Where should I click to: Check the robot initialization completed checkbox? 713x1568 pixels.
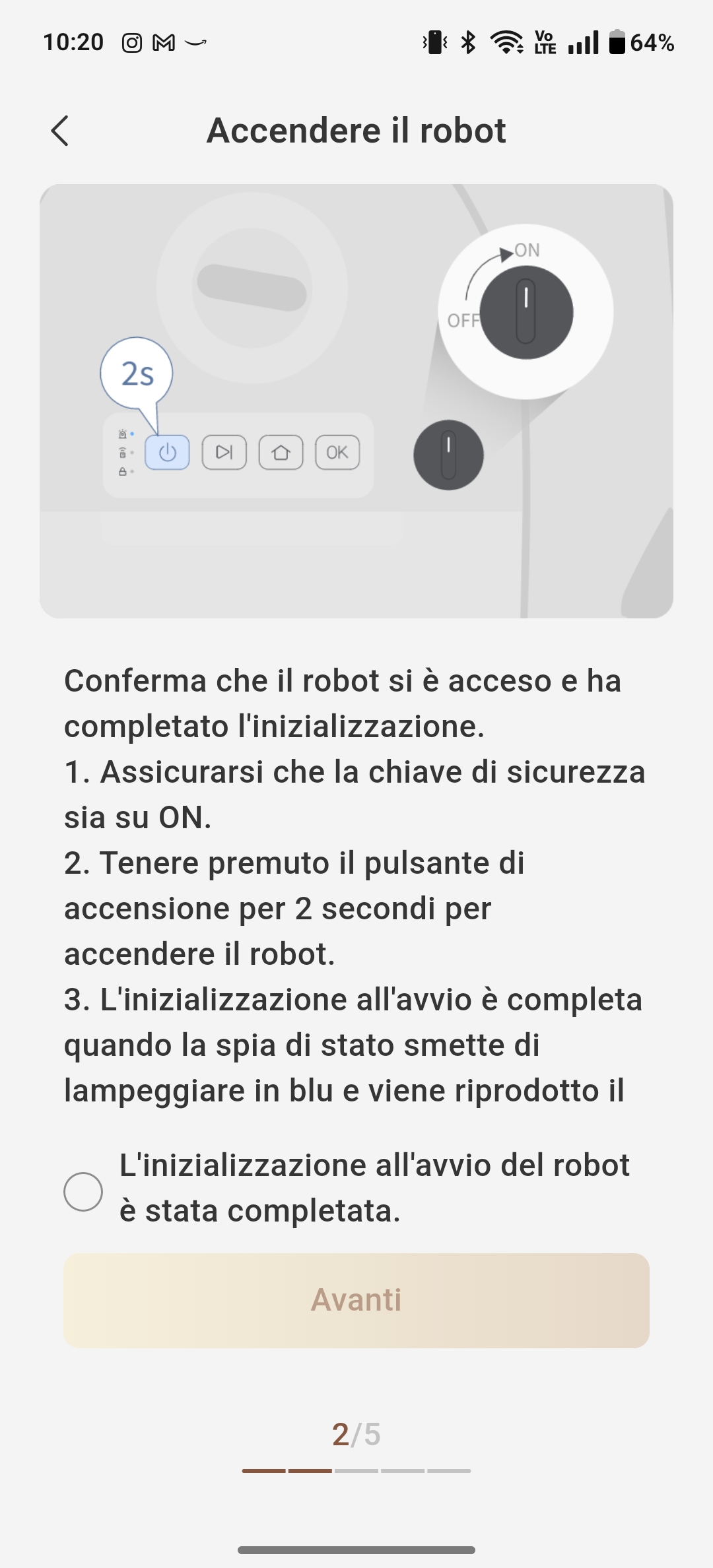[x=83, y=1192]
